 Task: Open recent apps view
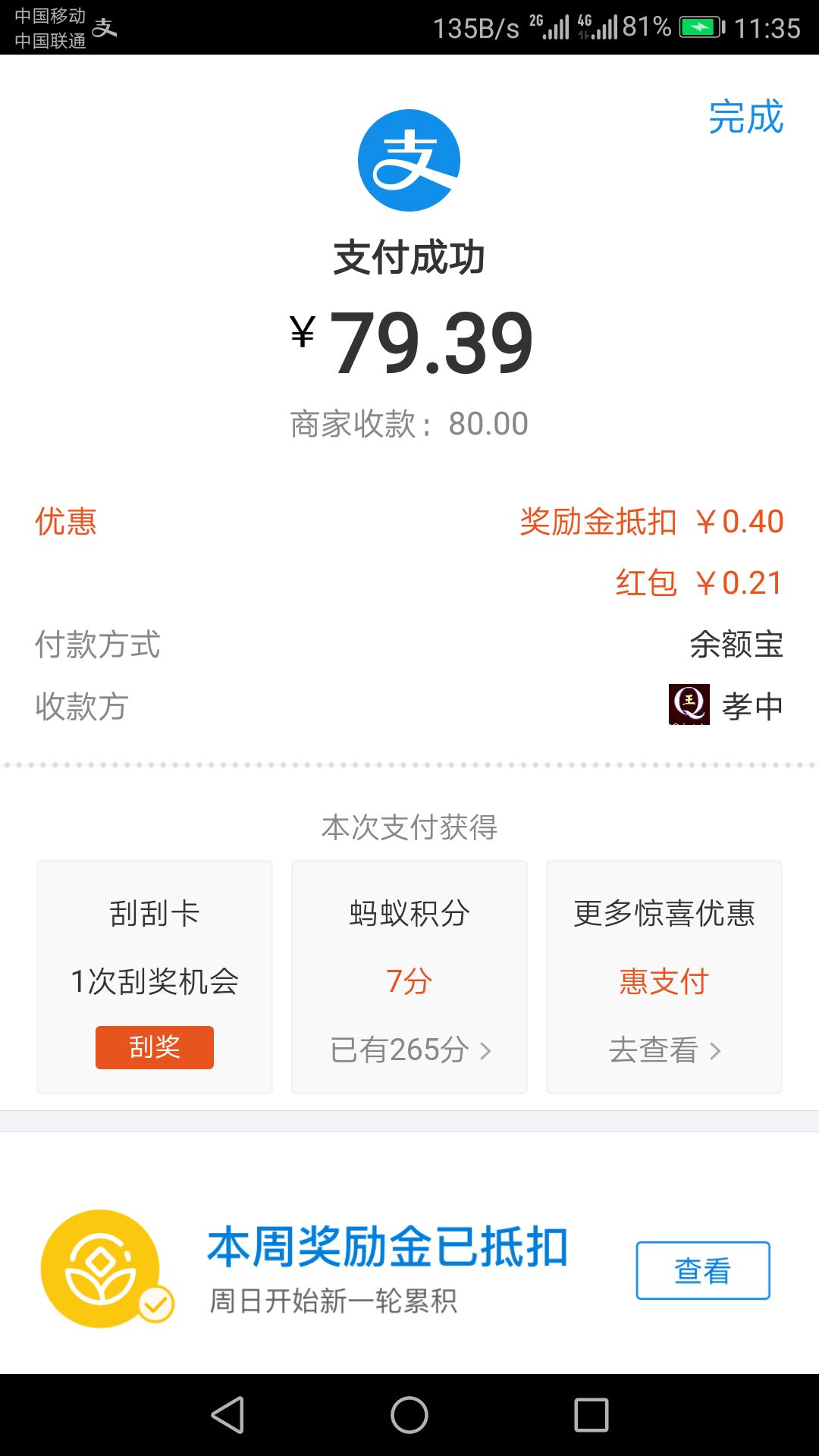tap(591, 1415)
